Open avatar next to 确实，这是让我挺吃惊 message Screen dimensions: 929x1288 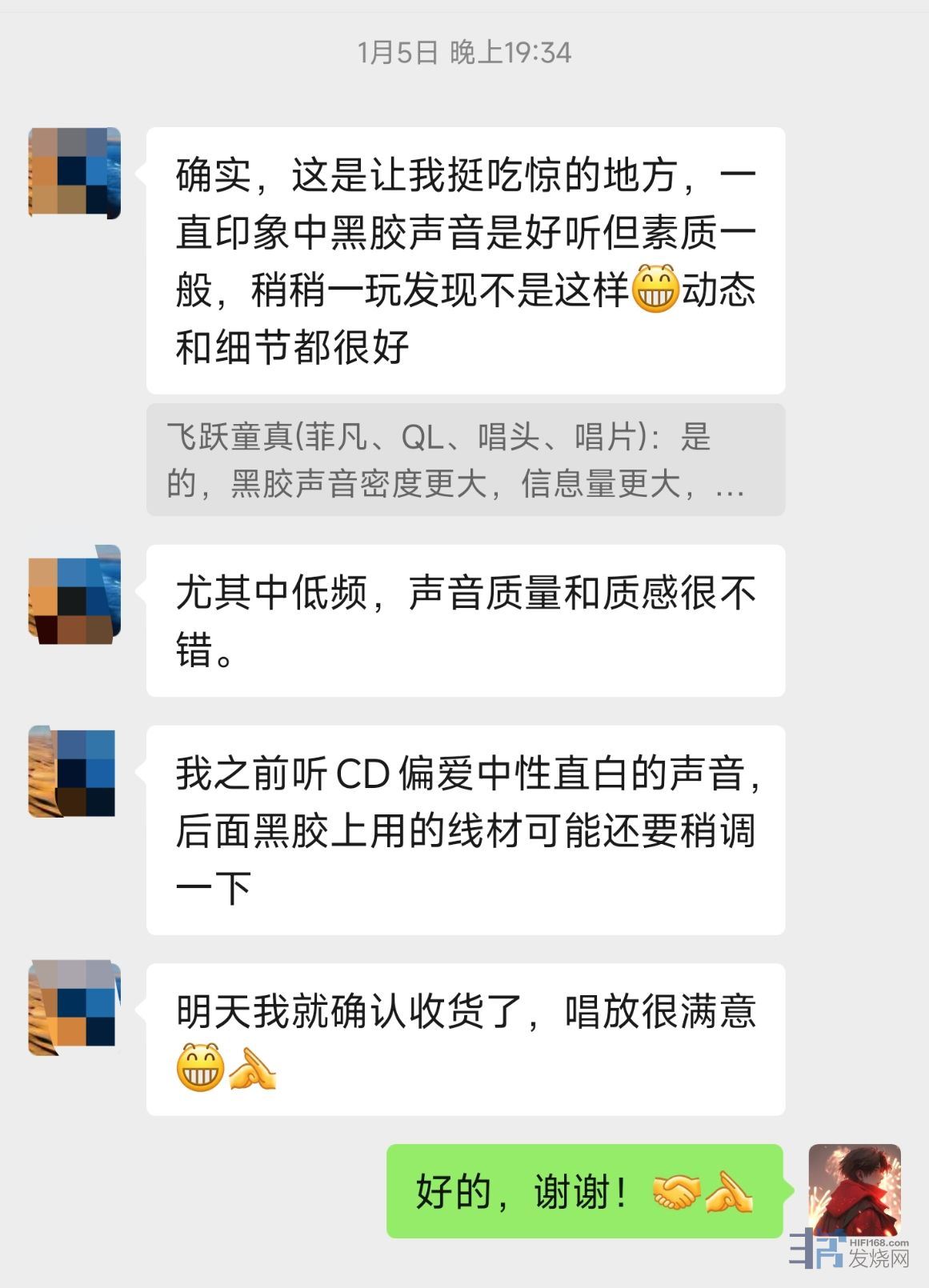(x=74, y=173)
